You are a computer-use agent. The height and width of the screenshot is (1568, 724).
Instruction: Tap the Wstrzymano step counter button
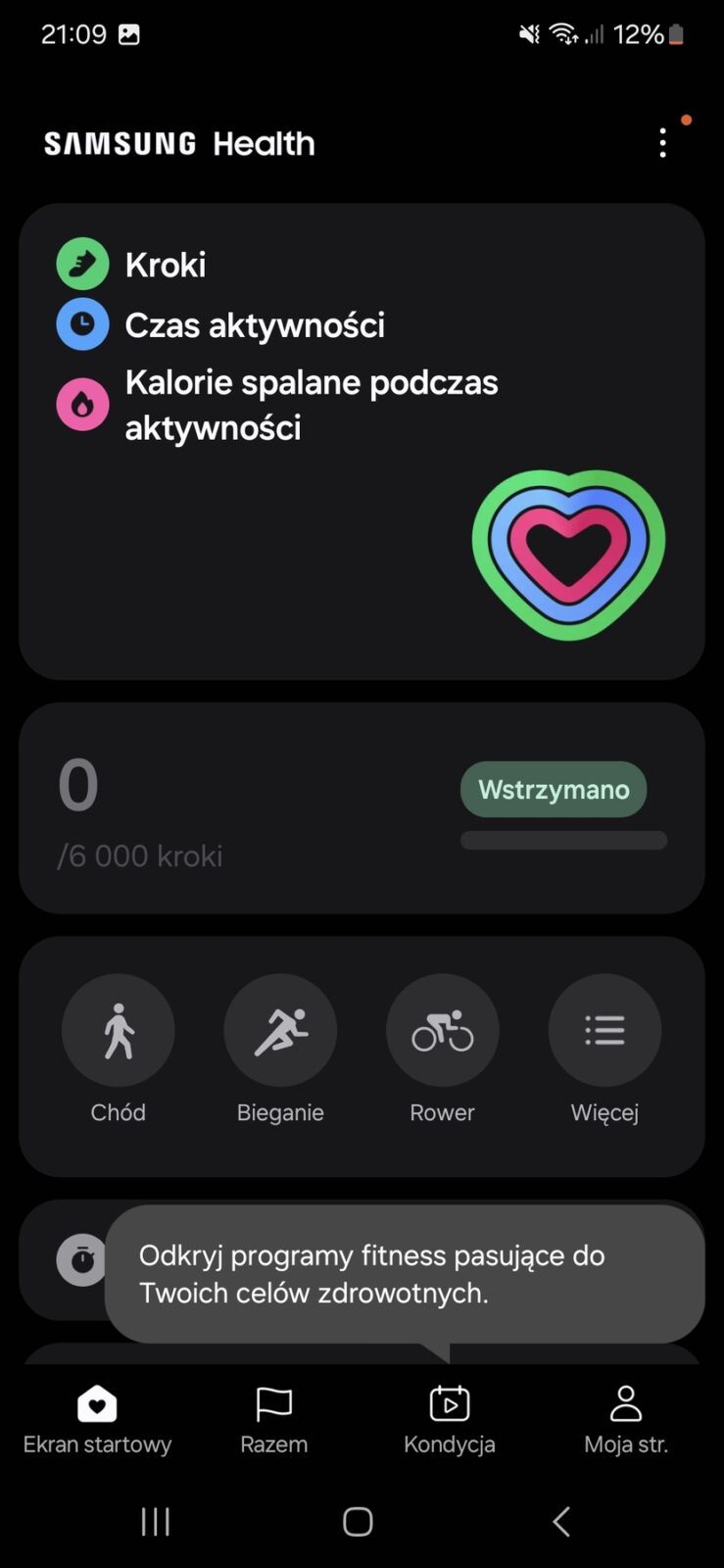point(554,790)
